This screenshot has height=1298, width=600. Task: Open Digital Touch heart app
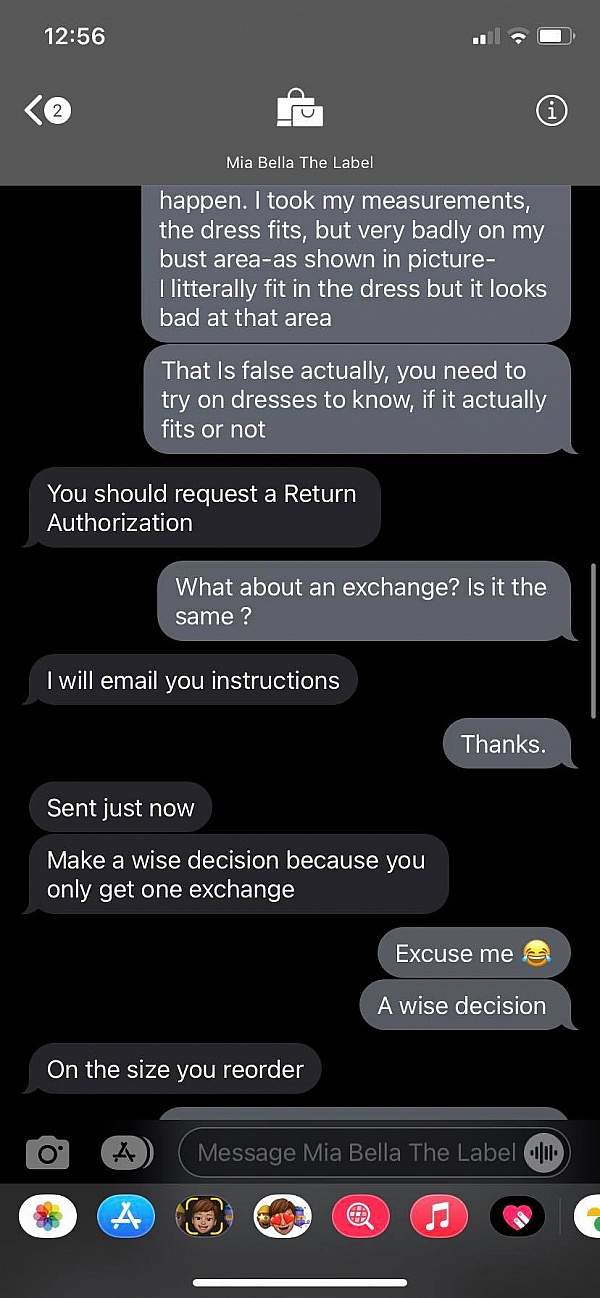(517, 1216)
